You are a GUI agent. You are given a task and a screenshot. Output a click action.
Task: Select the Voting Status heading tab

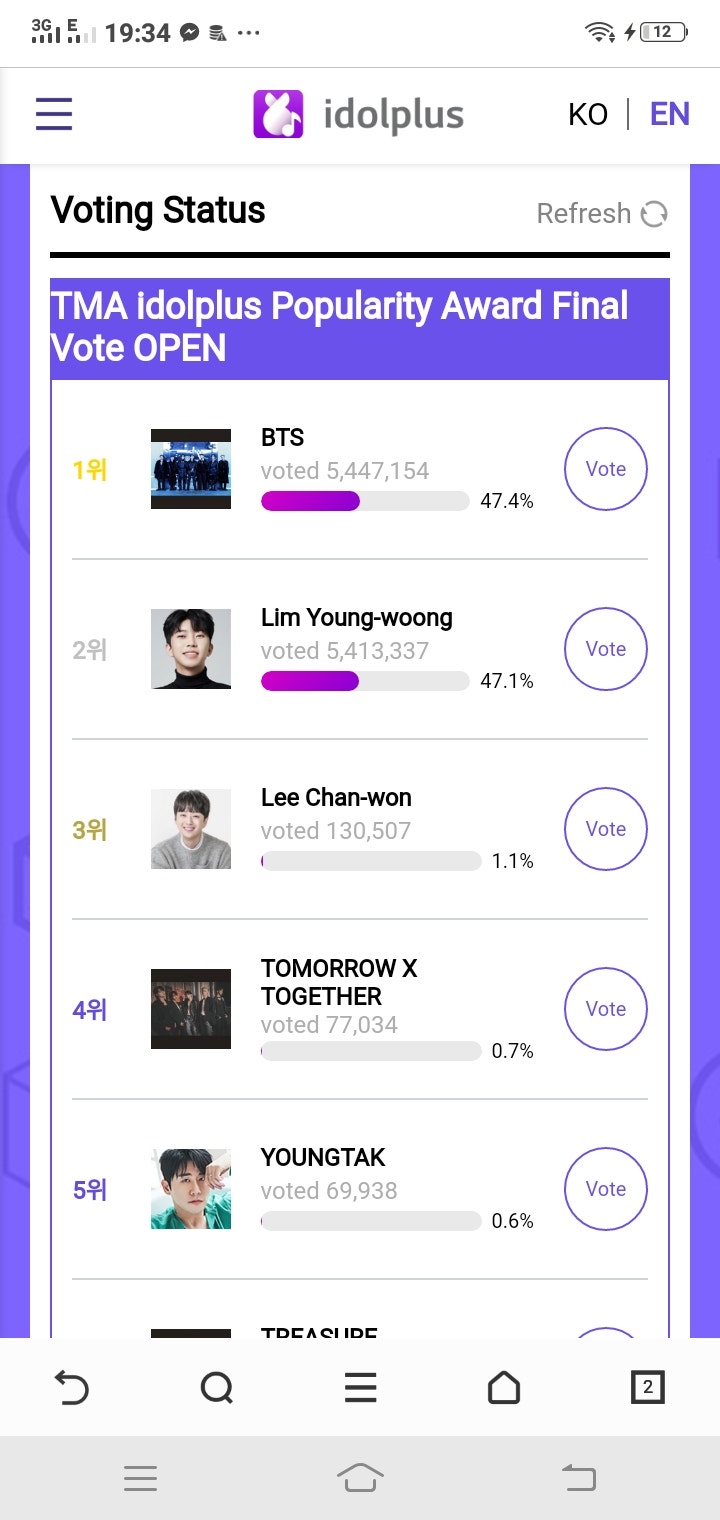pos(157,210)
